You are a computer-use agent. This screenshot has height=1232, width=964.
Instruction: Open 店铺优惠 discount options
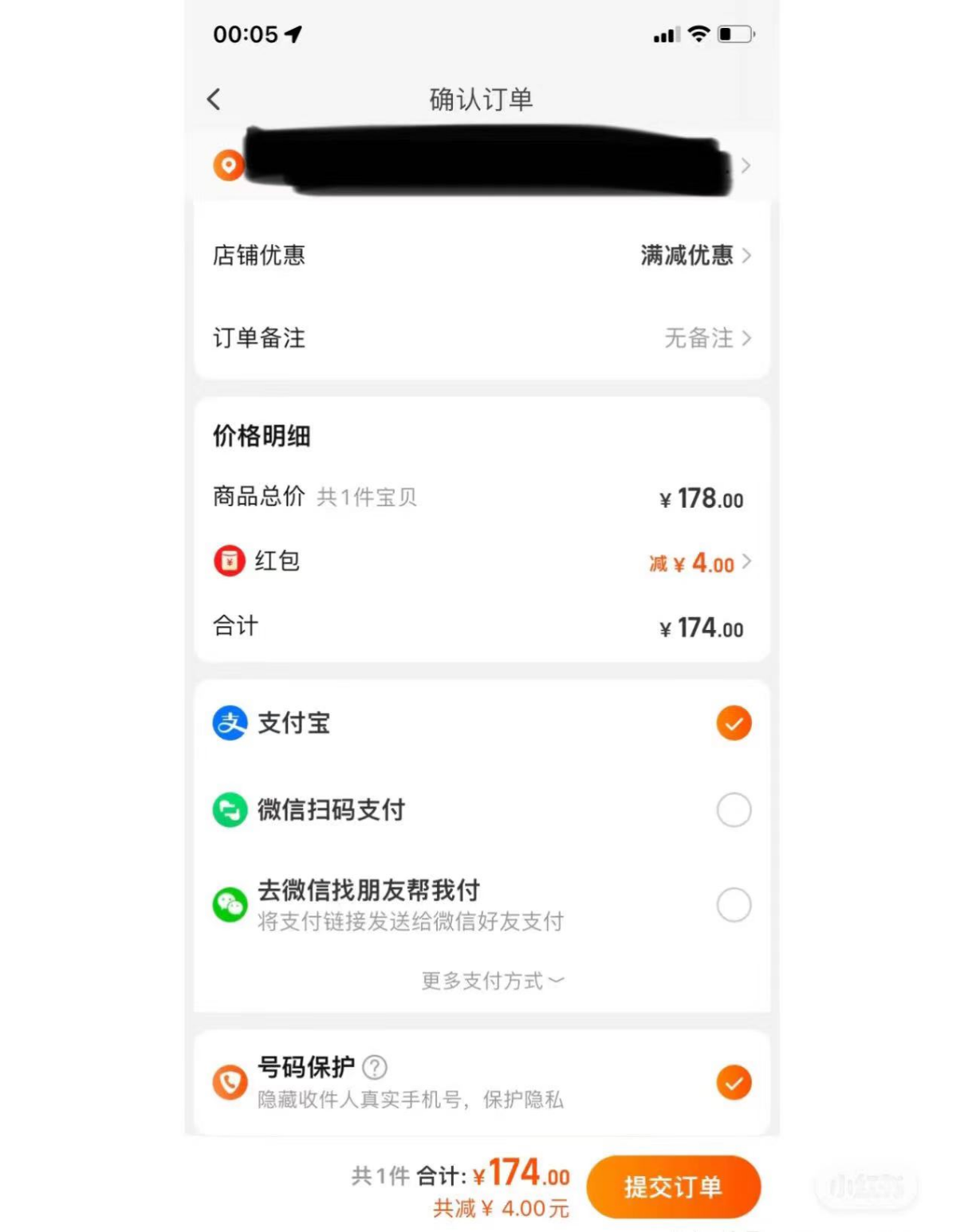[694, 255]
